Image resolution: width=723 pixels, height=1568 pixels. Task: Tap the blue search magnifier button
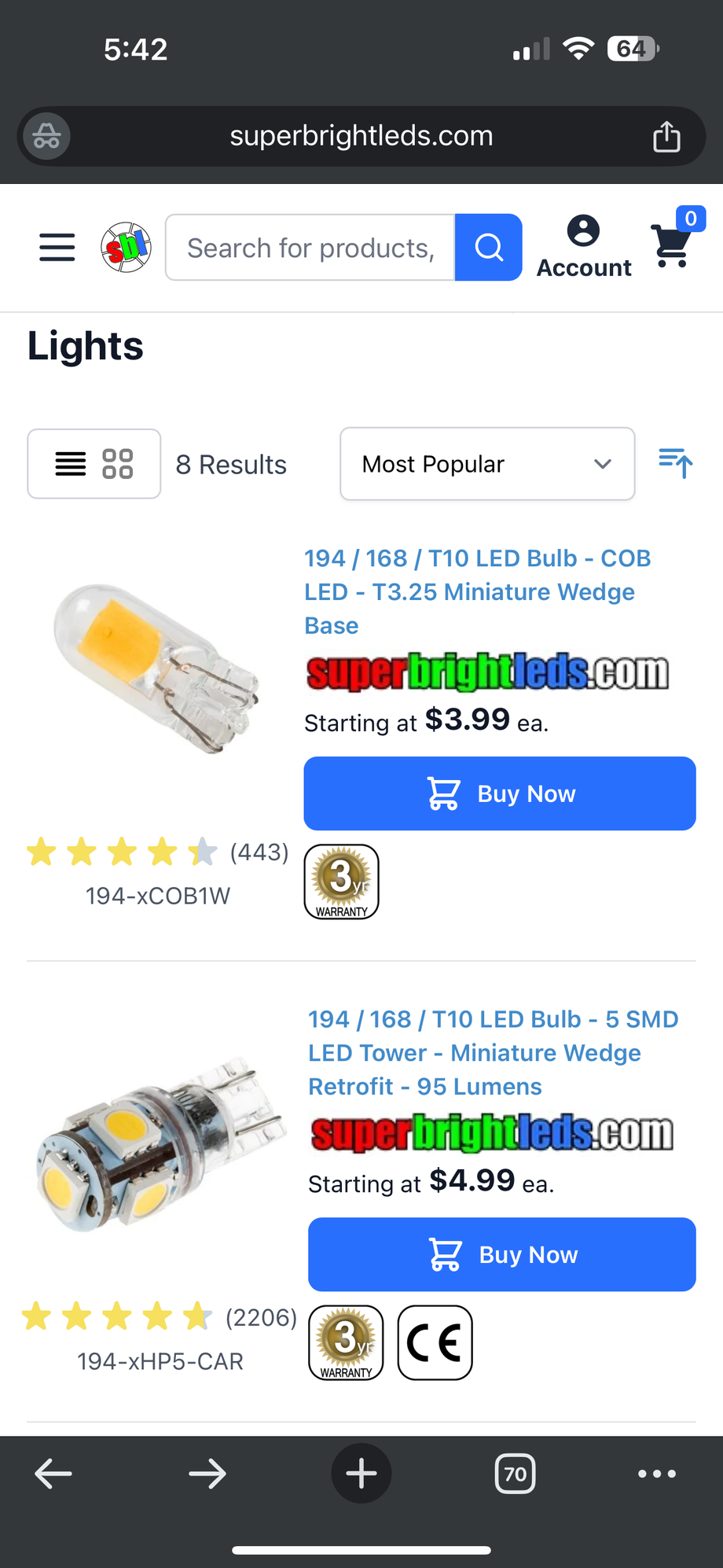[x=488, y=248]
